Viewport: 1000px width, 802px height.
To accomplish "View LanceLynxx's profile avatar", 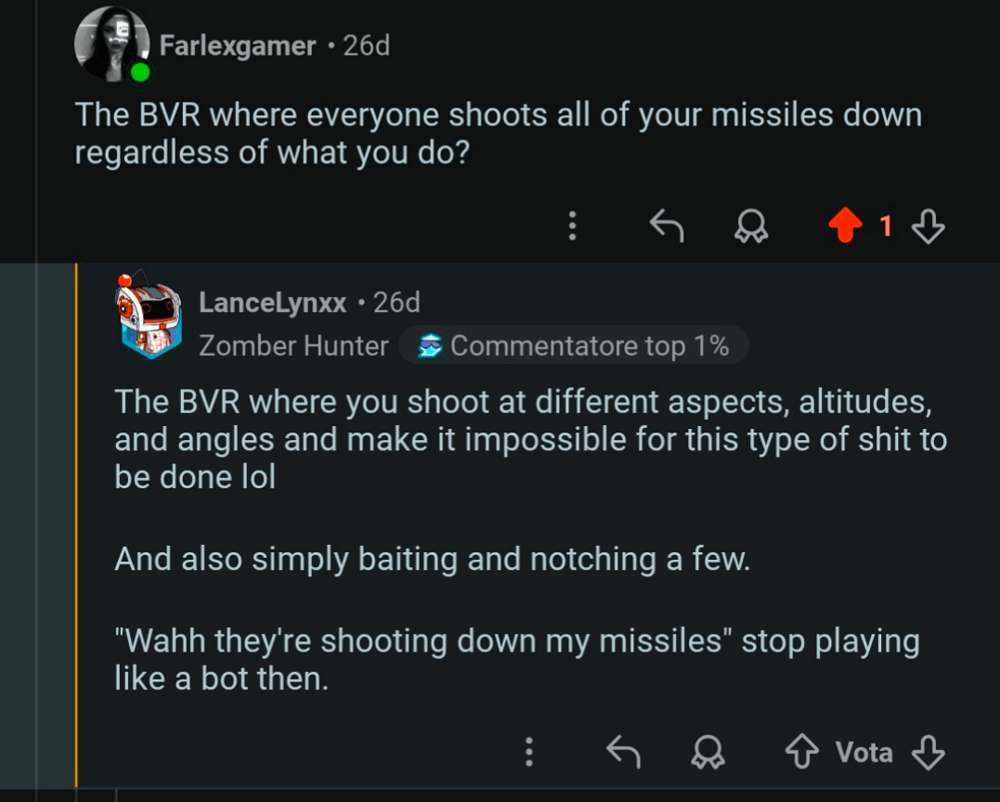I will click(x=150, y=318).
